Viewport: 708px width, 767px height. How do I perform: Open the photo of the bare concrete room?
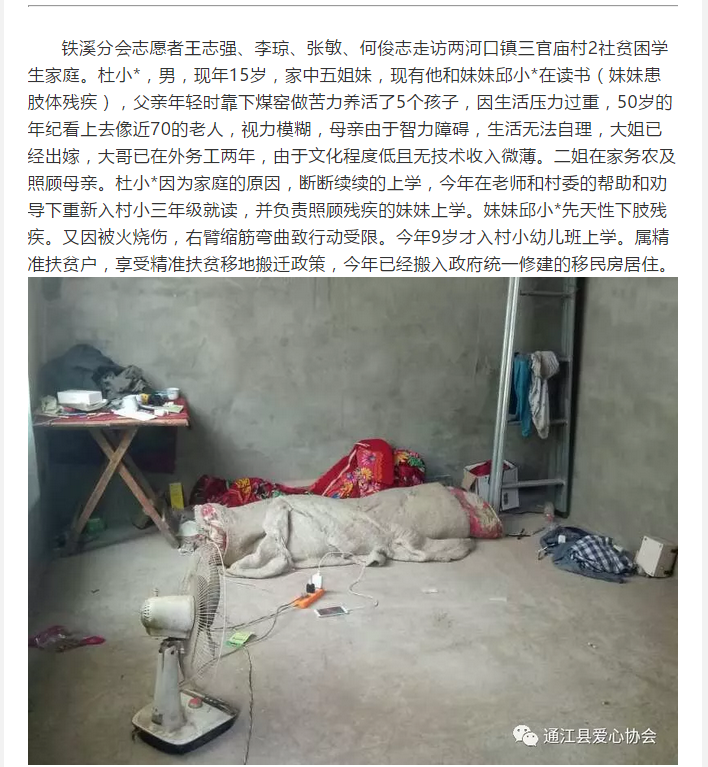[352, 520]
